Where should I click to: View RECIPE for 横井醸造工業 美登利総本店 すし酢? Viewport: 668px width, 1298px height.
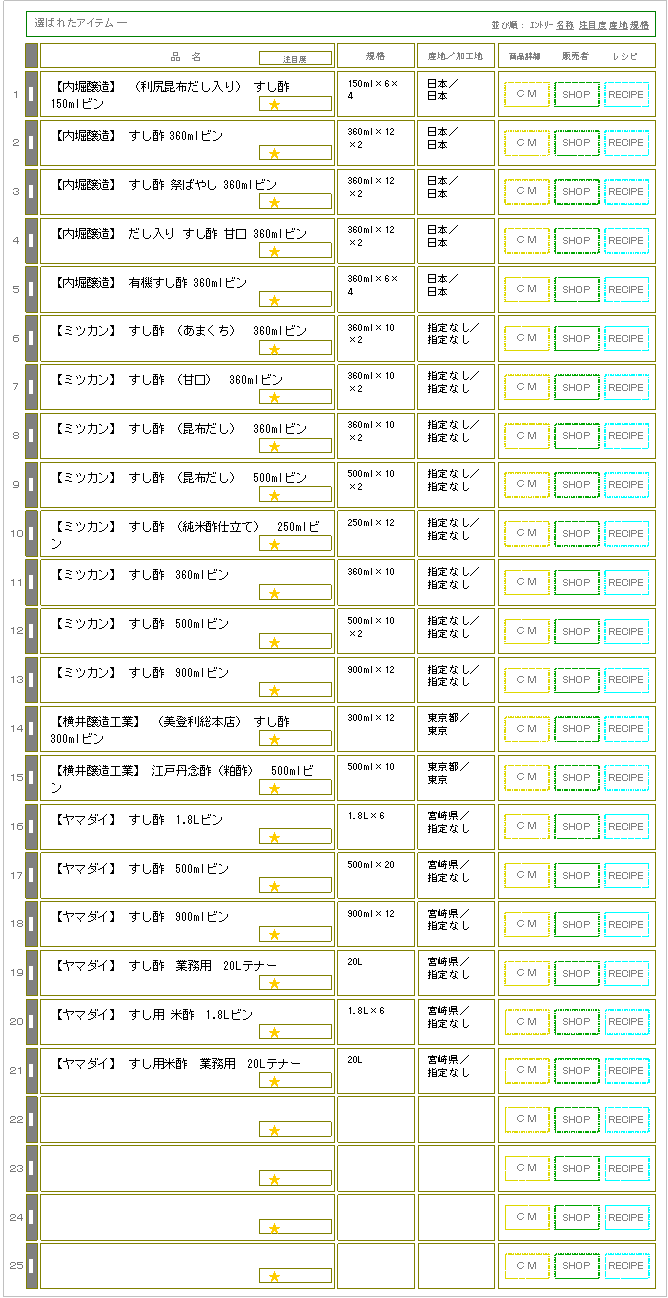(x=626, y=729)
